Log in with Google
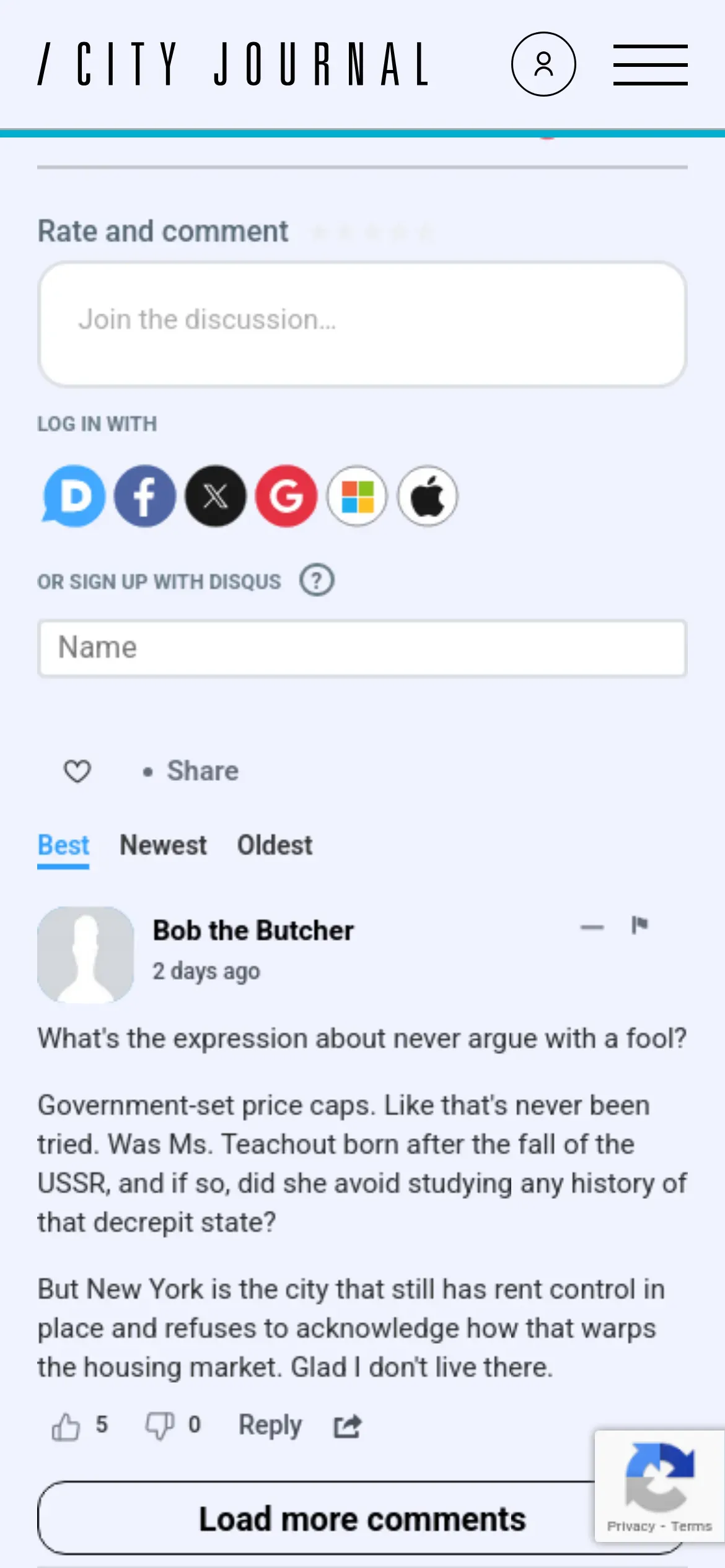 pyautogui.click(x=286, y=496)
